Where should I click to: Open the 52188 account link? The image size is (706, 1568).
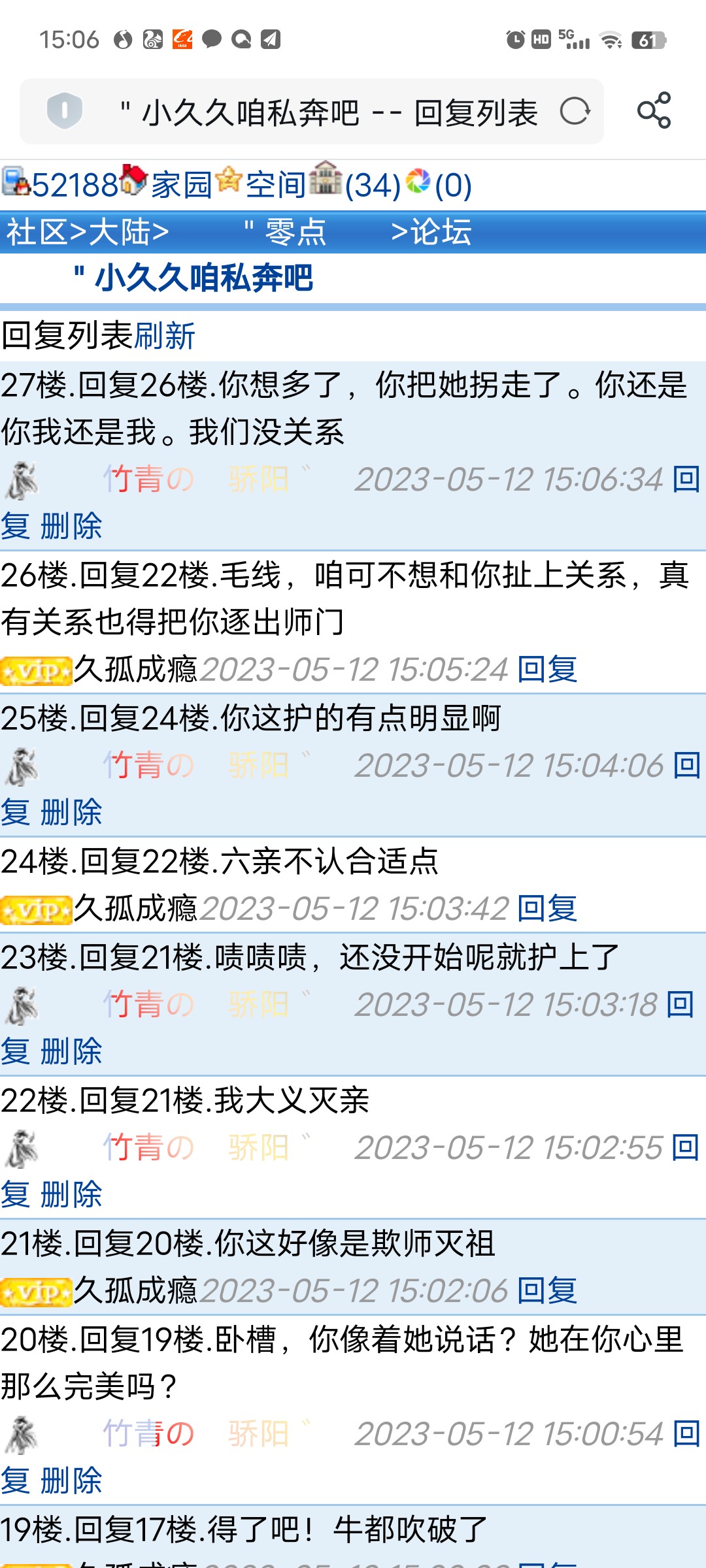point(74,185)
